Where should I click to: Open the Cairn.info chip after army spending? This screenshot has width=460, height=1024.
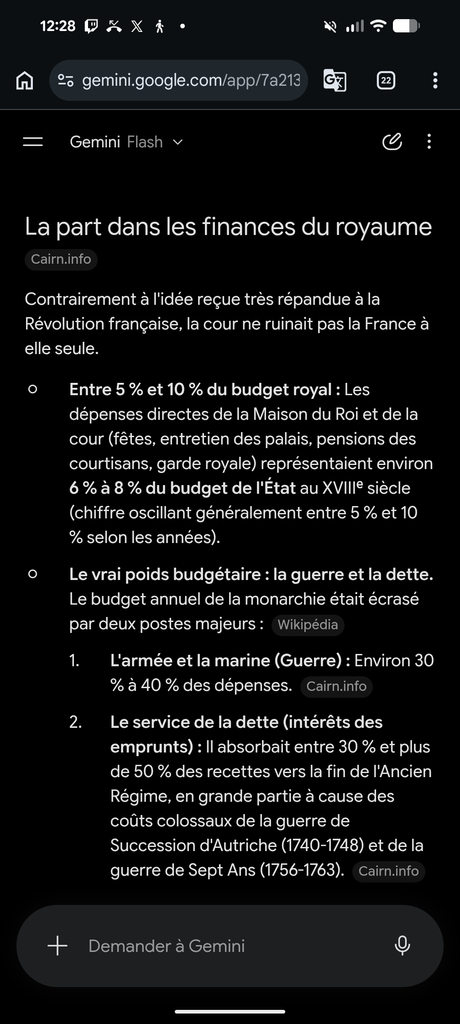coord(337,686)
